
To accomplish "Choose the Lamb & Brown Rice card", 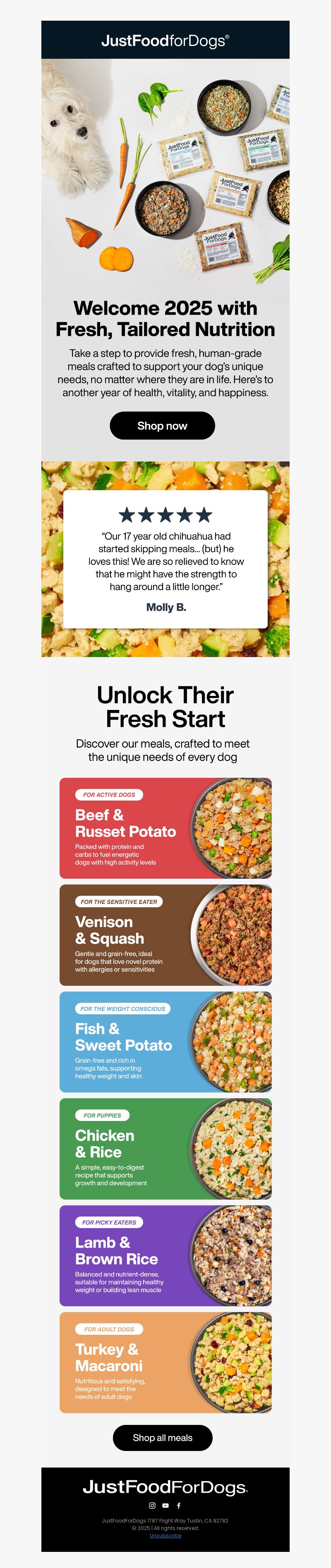I will pyautogui.click(x=165, y=1256).
